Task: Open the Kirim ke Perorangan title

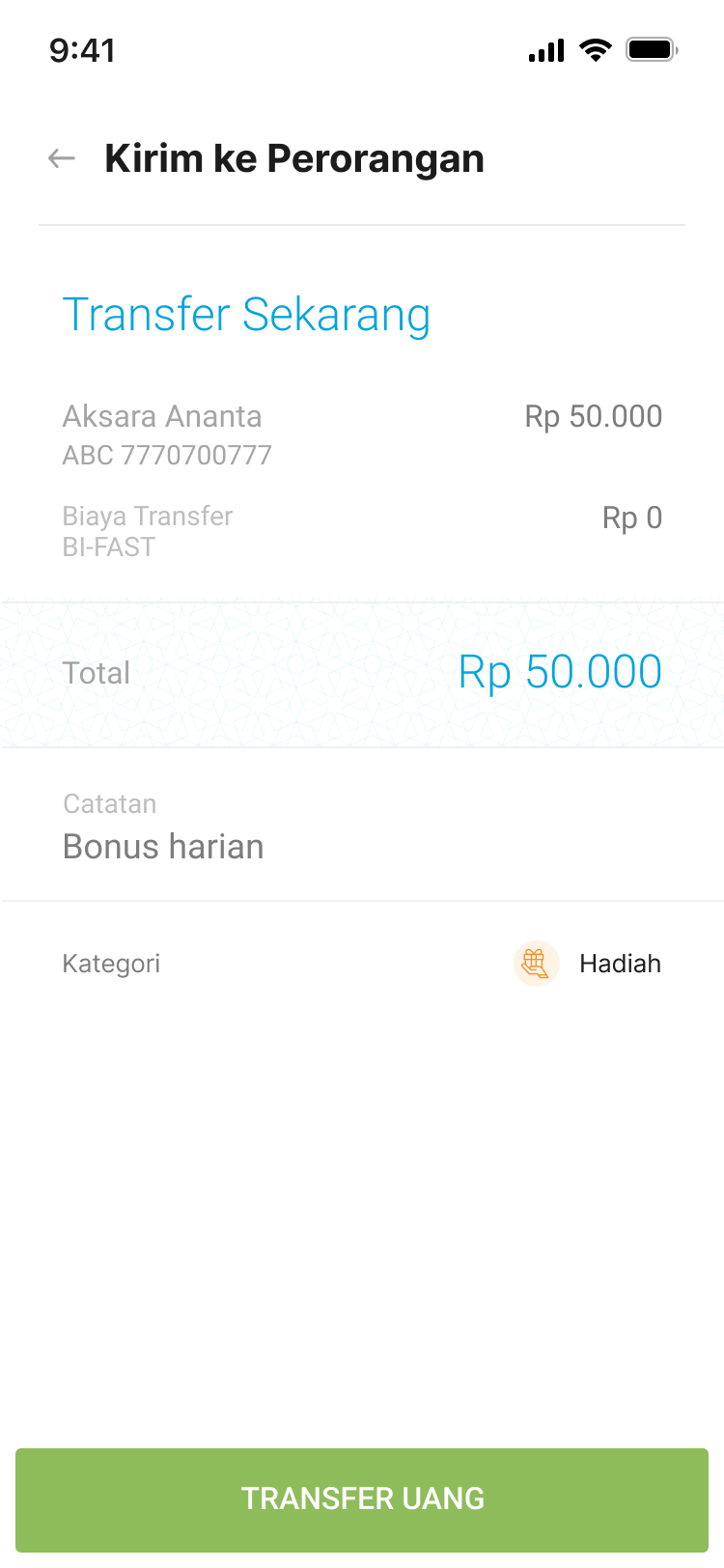Action: [294, 158]
